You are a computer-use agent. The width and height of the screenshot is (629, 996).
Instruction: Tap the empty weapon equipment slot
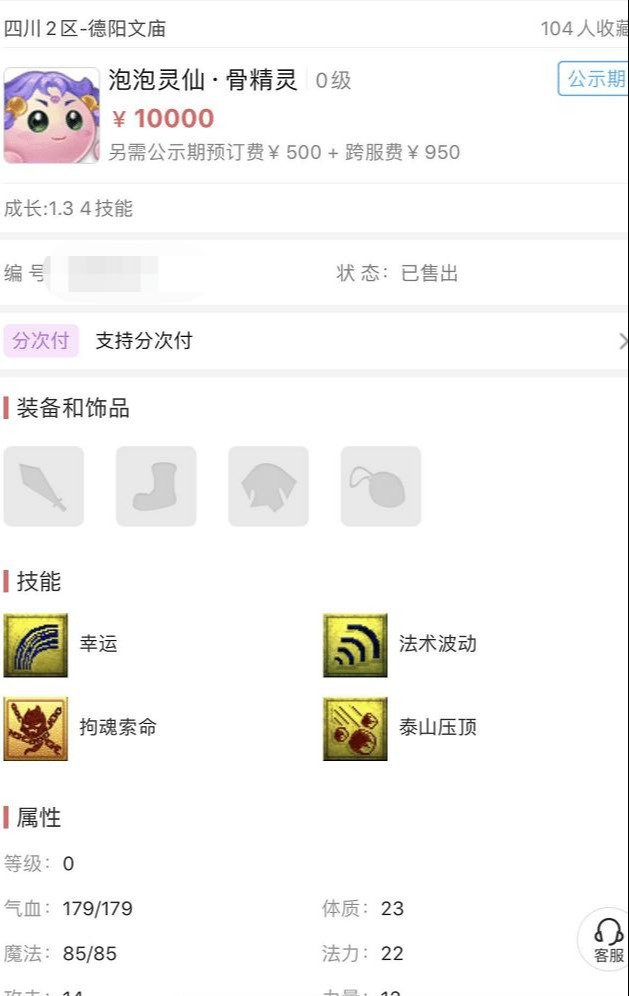click(44, 486)
